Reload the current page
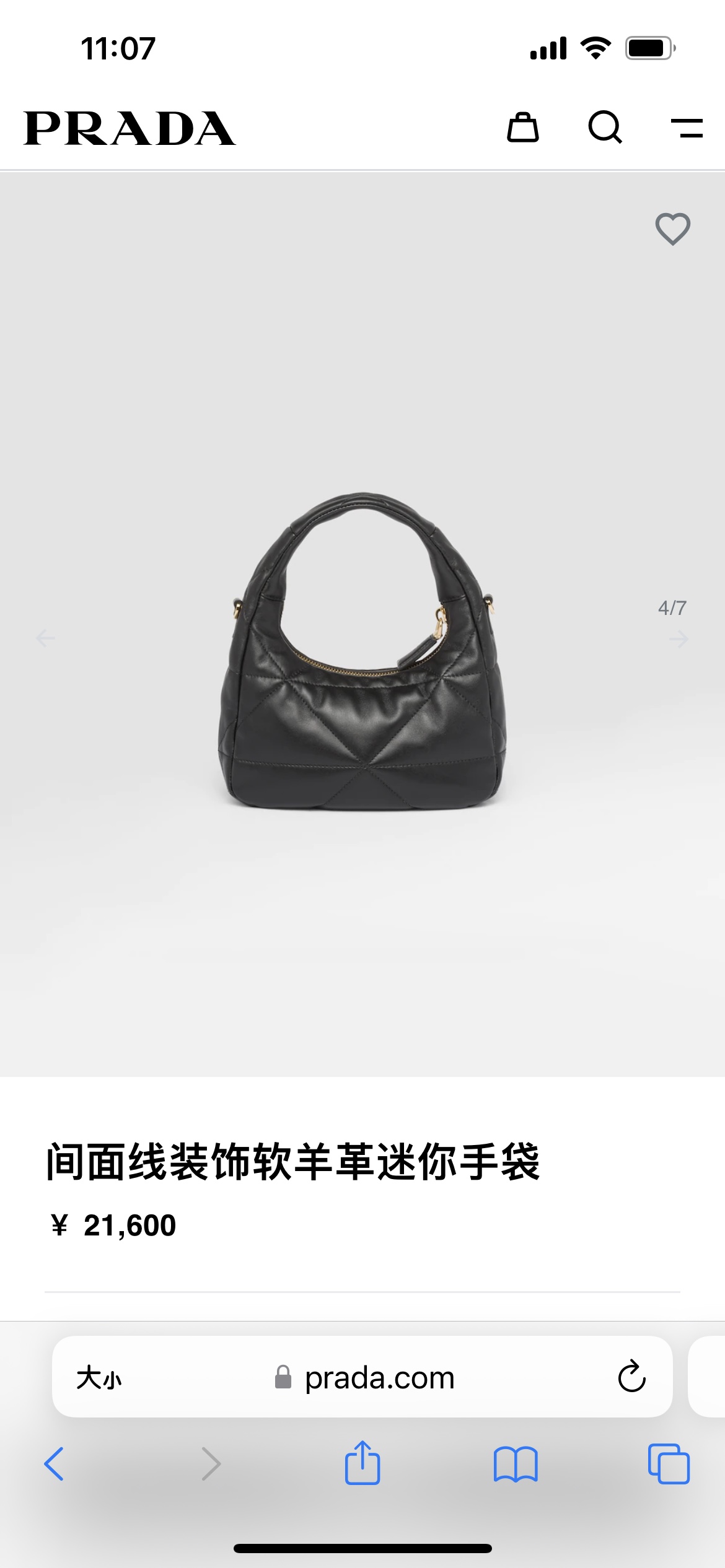This screenshot has height=1568, width=725. [631, 1377]
